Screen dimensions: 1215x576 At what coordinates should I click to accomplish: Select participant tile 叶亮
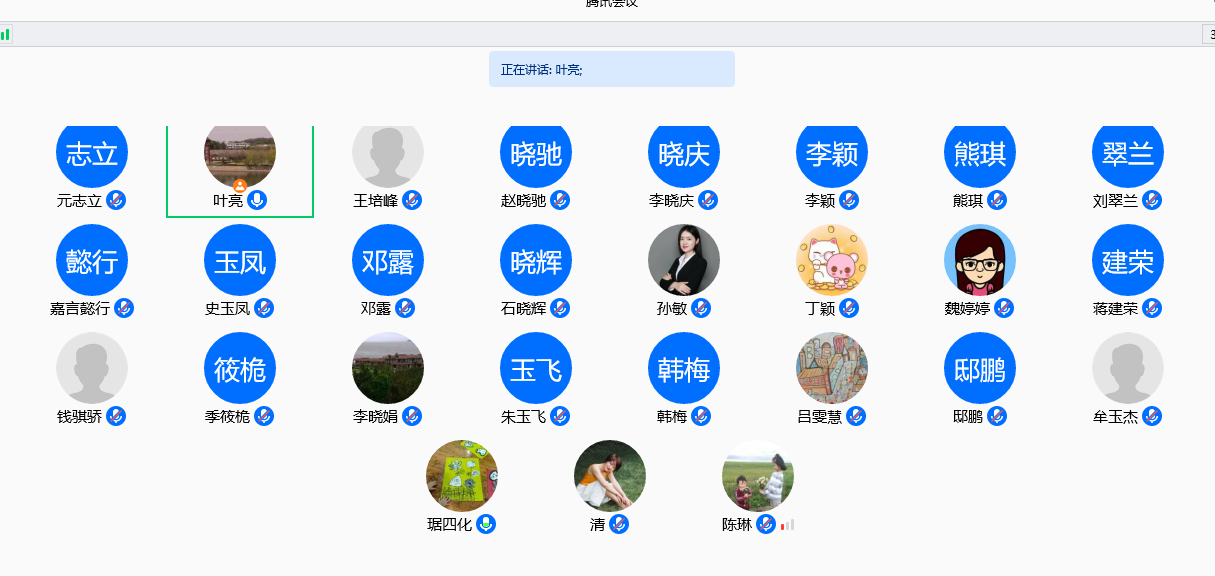click(240, 155)
